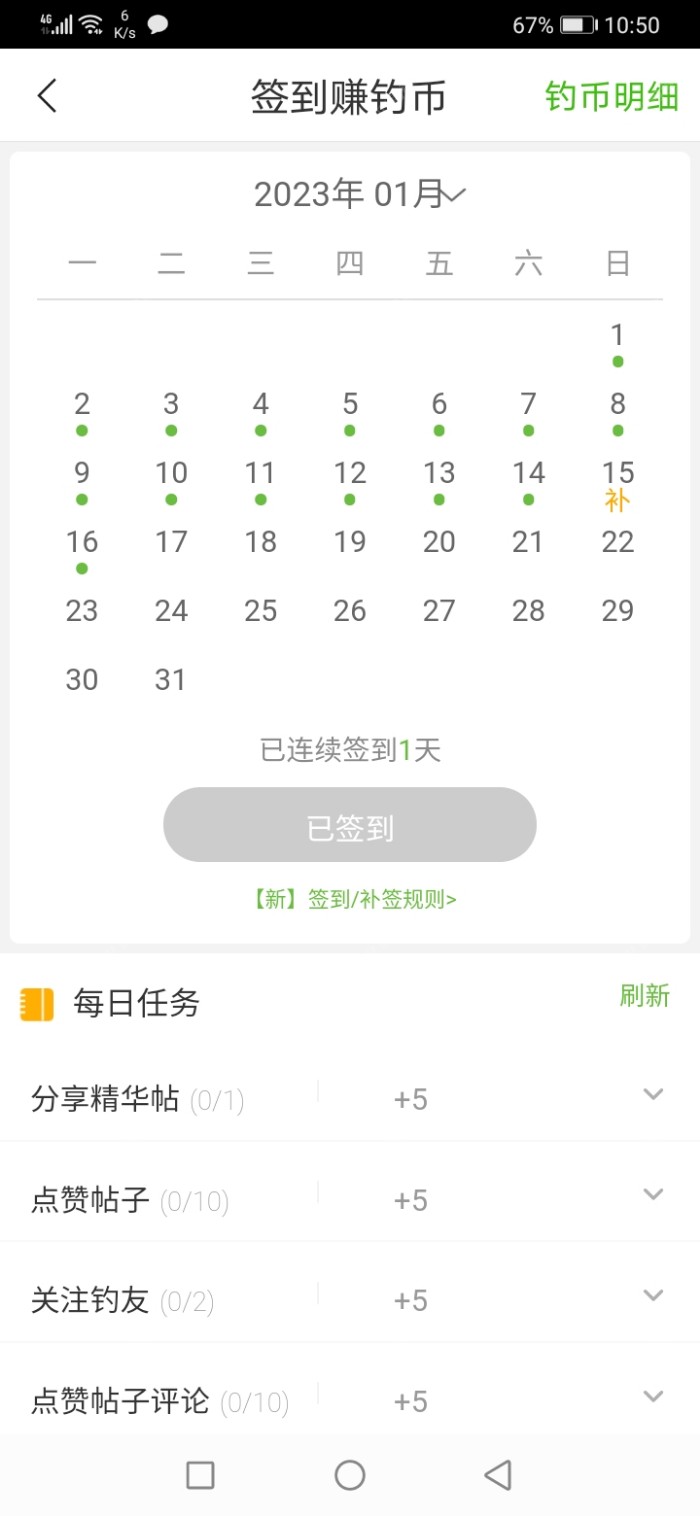
Task: Expand the 分享精华帖 task row
Action: click(x=653, y=1095)
